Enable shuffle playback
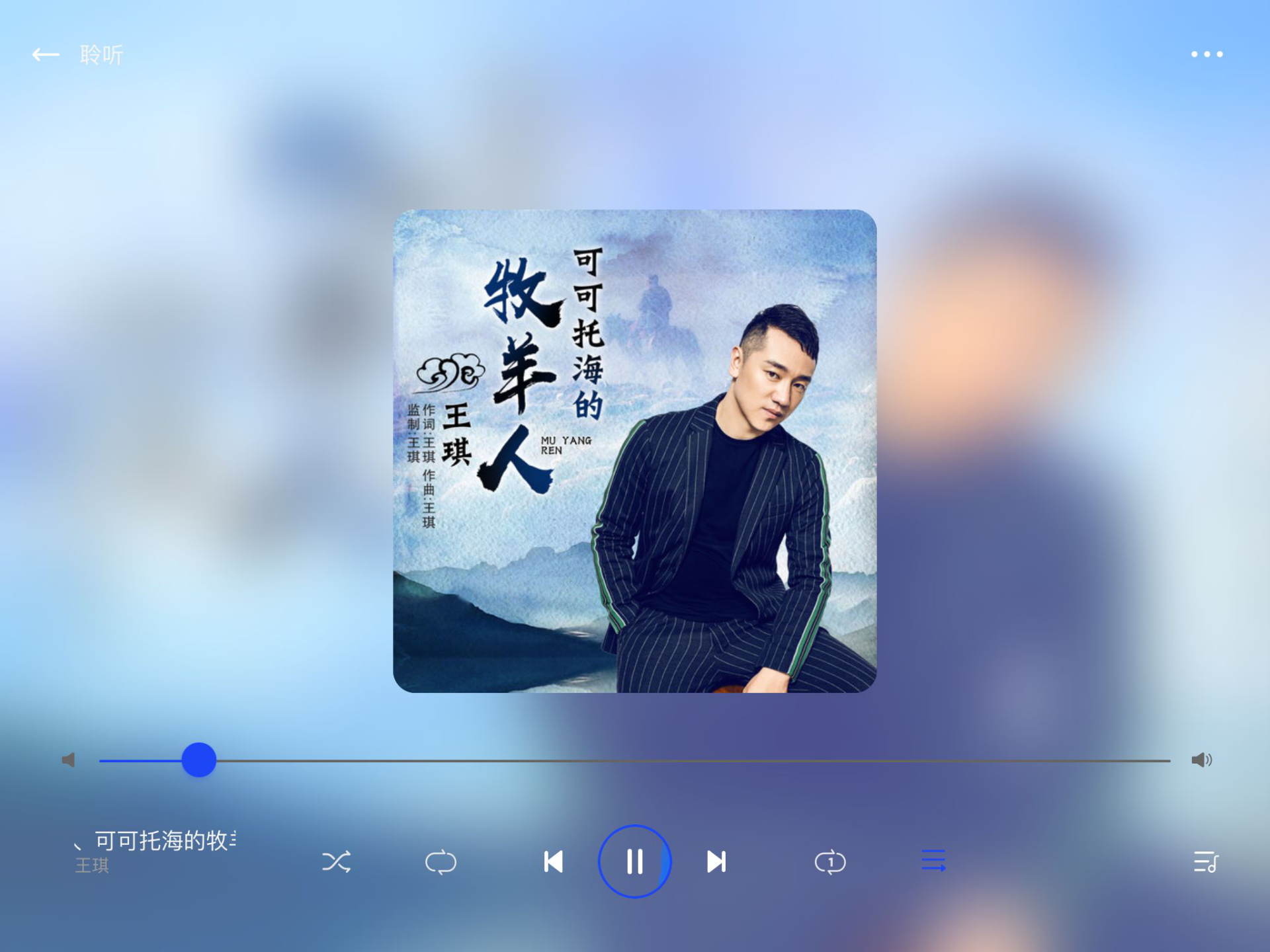The width and height of the screenshot is (1270, 952). (x=336, y=861)
